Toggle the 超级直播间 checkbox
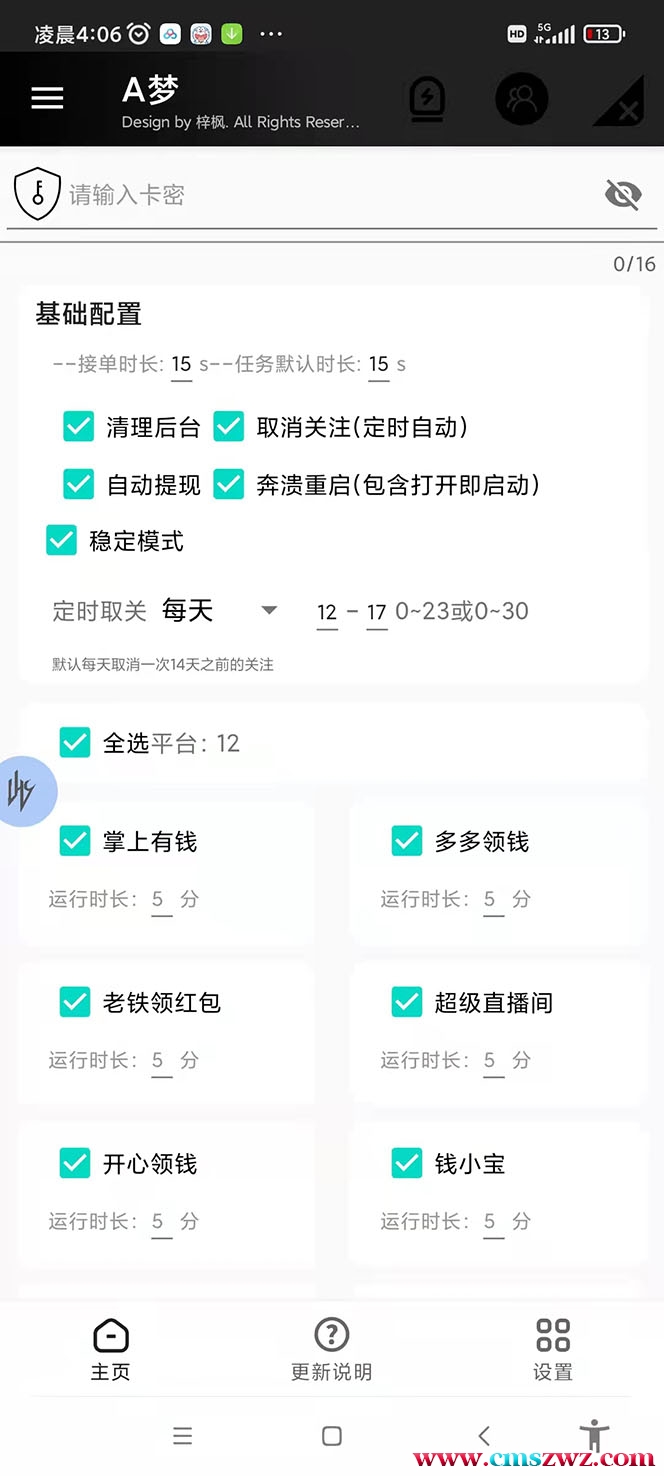 tap(407, 1002)
